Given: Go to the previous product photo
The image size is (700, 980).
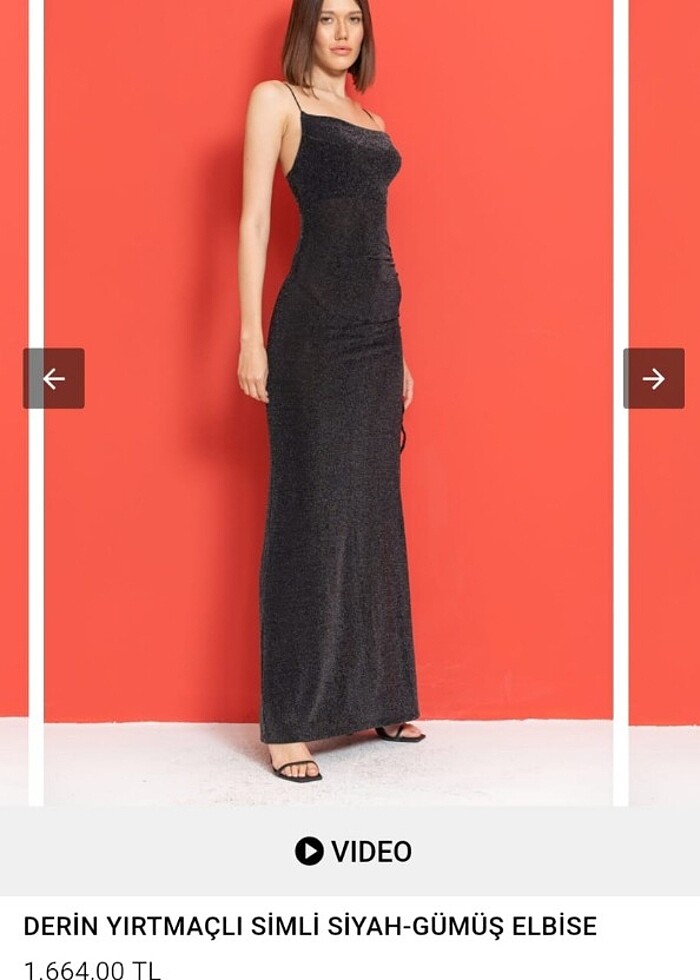Looking at the screenshot, I should click(x=54, y=378).
